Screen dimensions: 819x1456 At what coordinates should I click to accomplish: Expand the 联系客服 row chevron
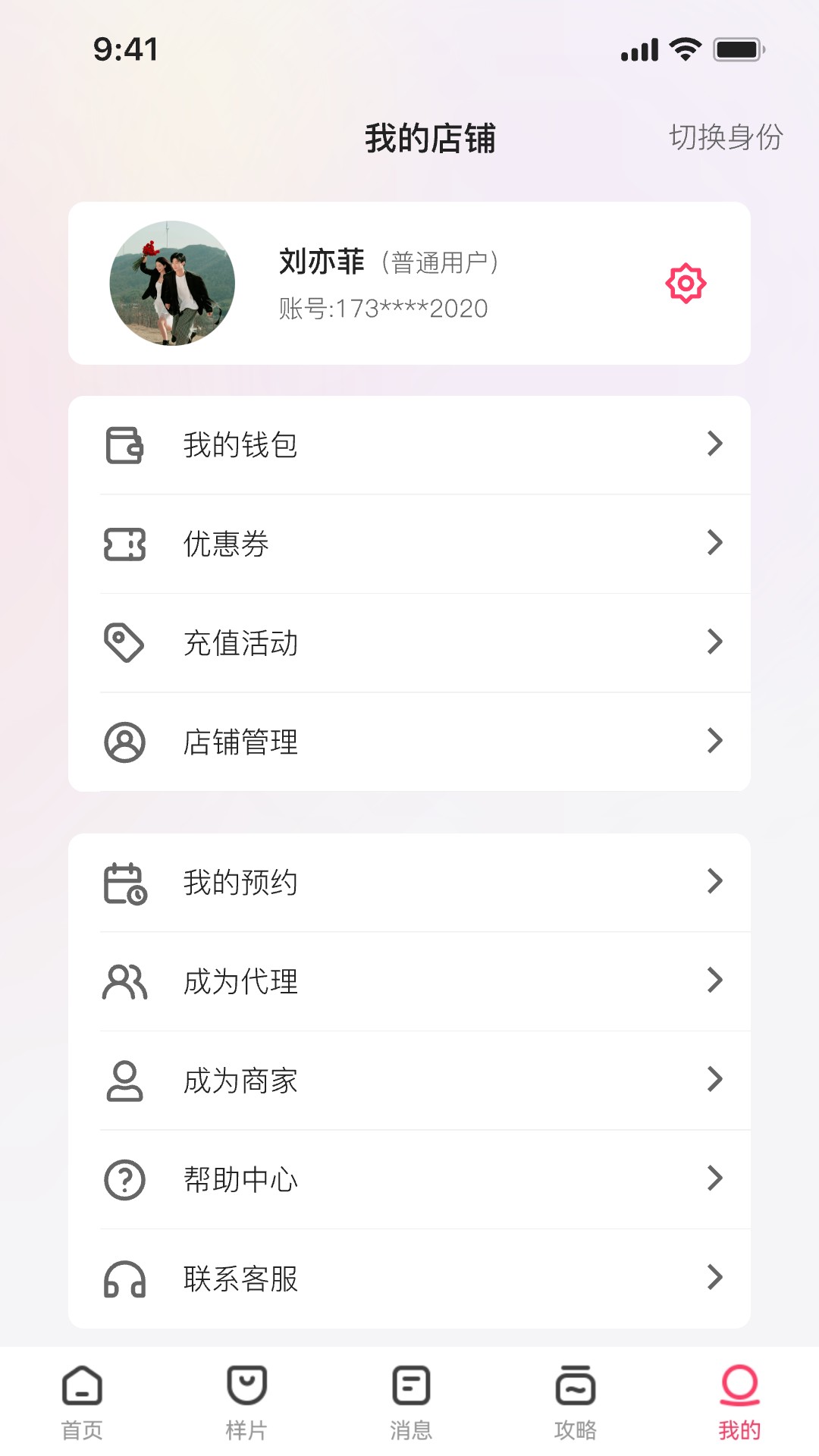[x=714, y=1279]
